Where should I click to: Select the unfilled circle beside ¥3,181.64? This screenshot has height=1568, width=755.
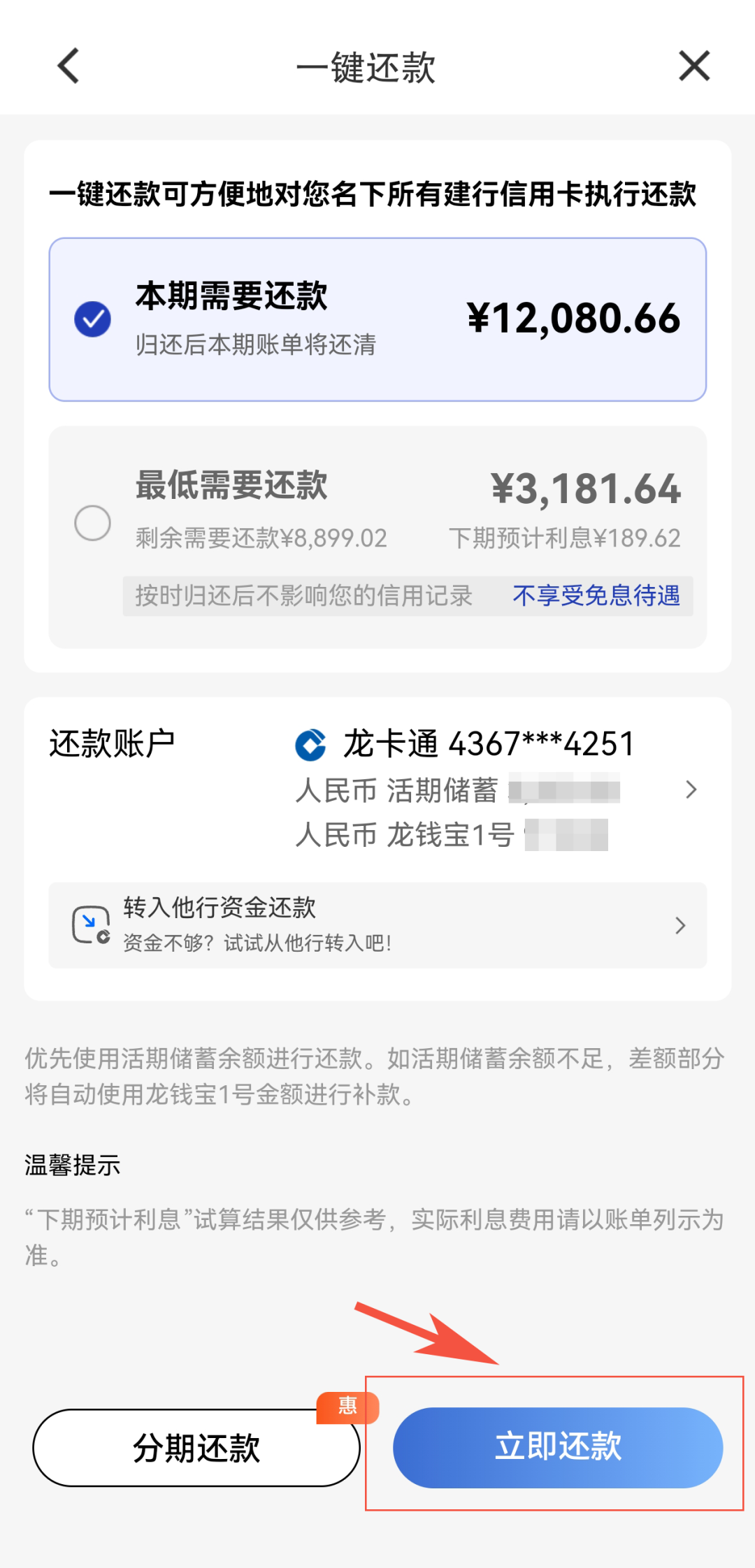pos(92,521)
